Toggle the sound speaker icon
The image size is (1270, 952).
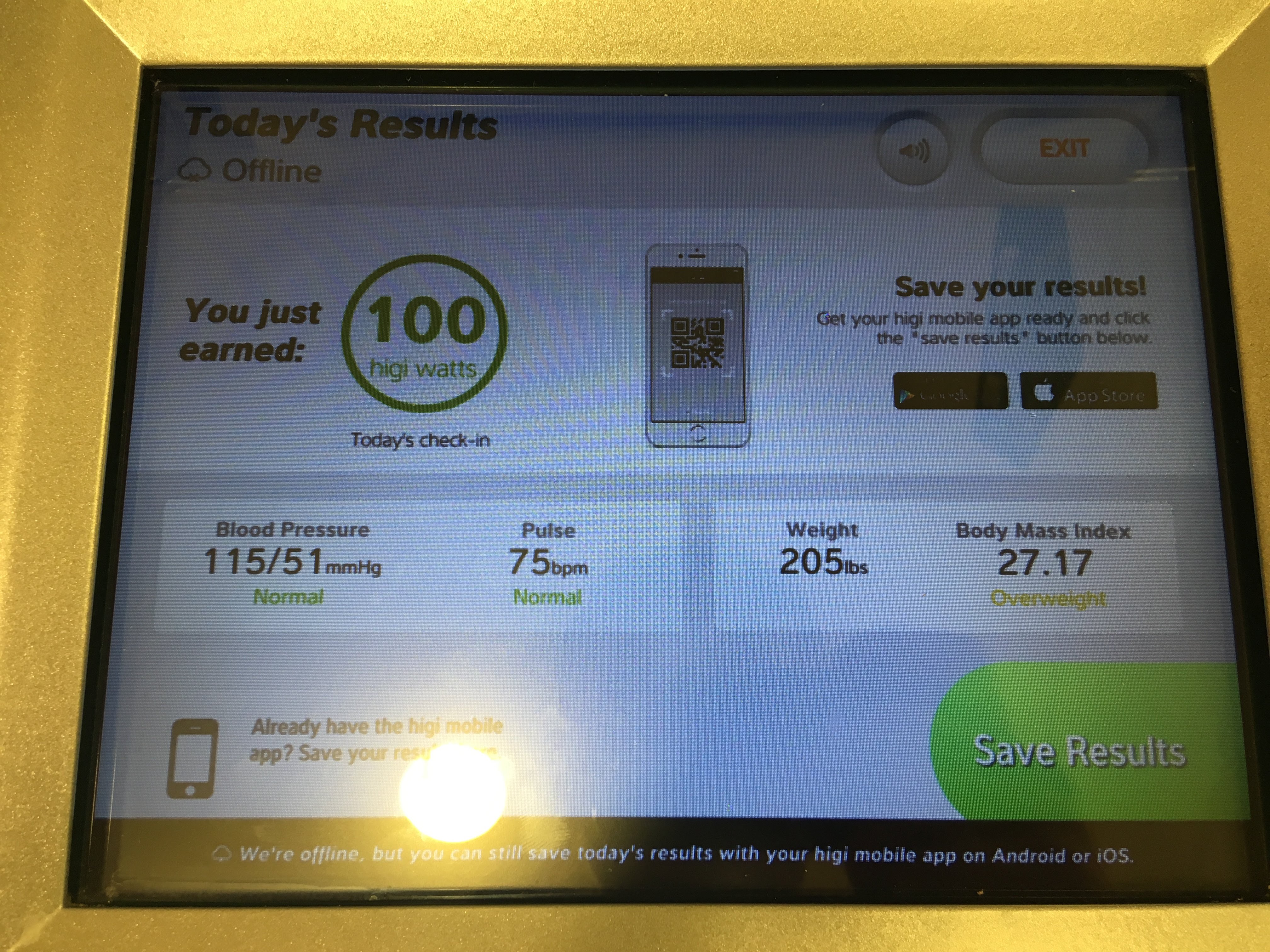[x=914, y=151]
